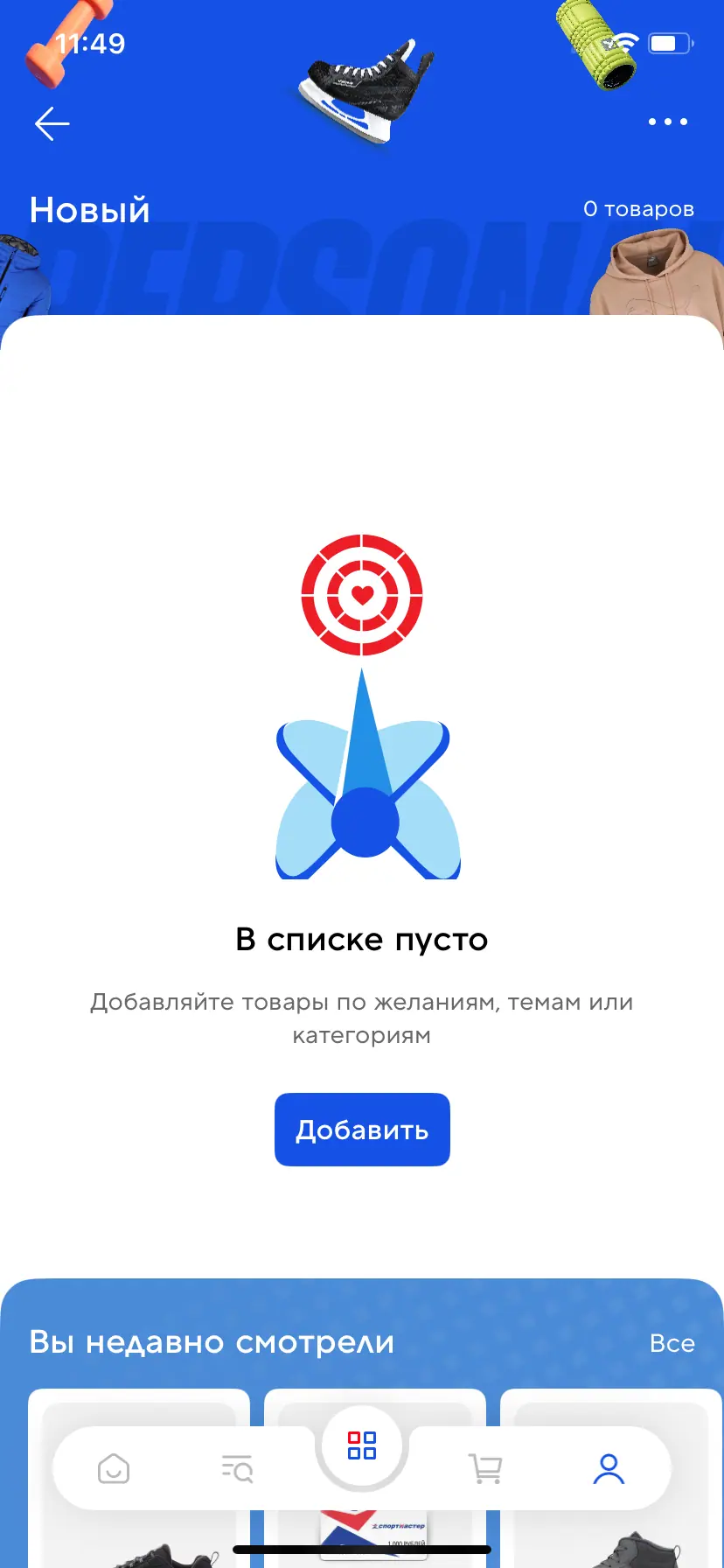Open the three-dot overflow menu
This screenshot has width=724, height=1568.
click(x=668, y=122)
